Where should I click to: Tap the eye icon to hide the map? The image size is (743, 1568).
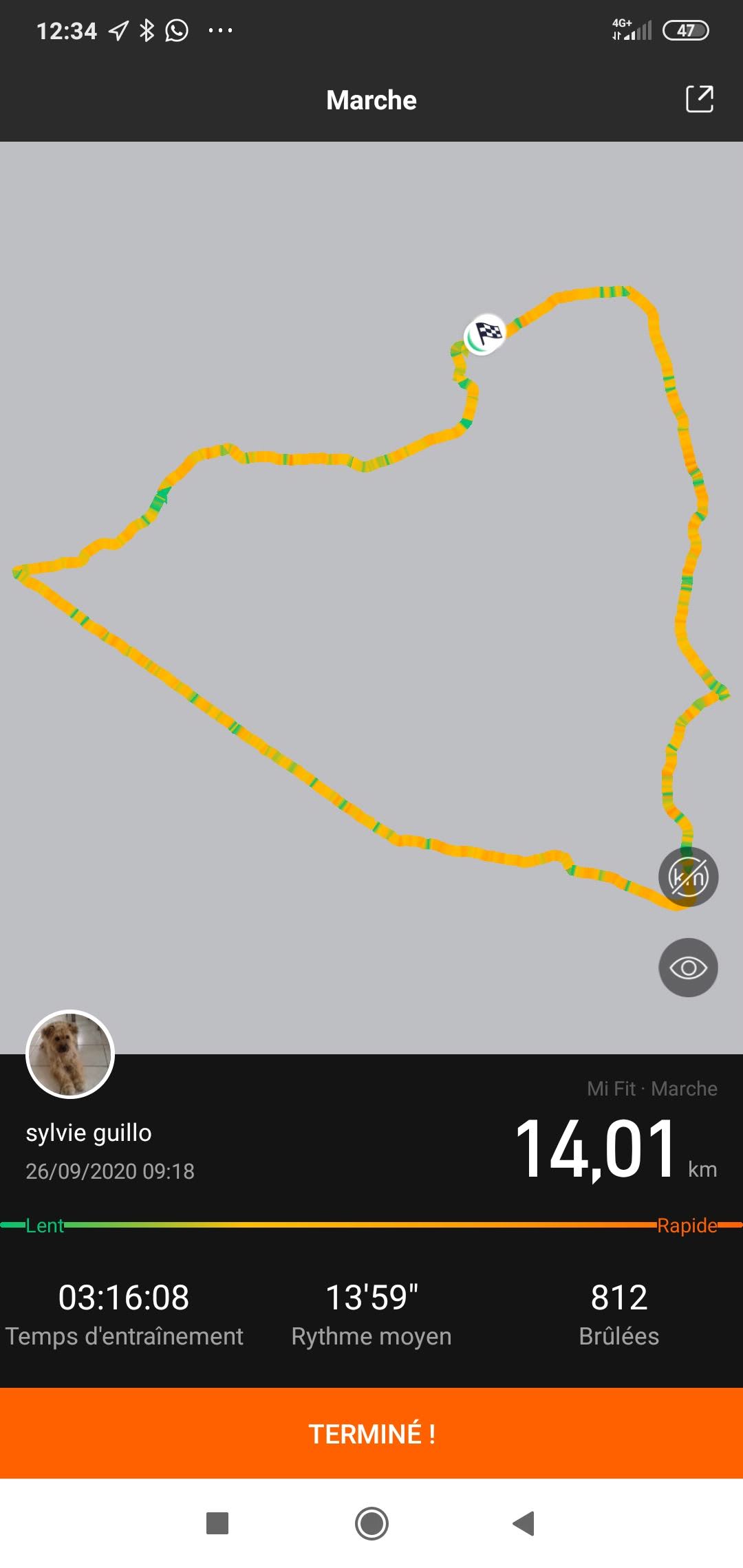click(689, 968)
